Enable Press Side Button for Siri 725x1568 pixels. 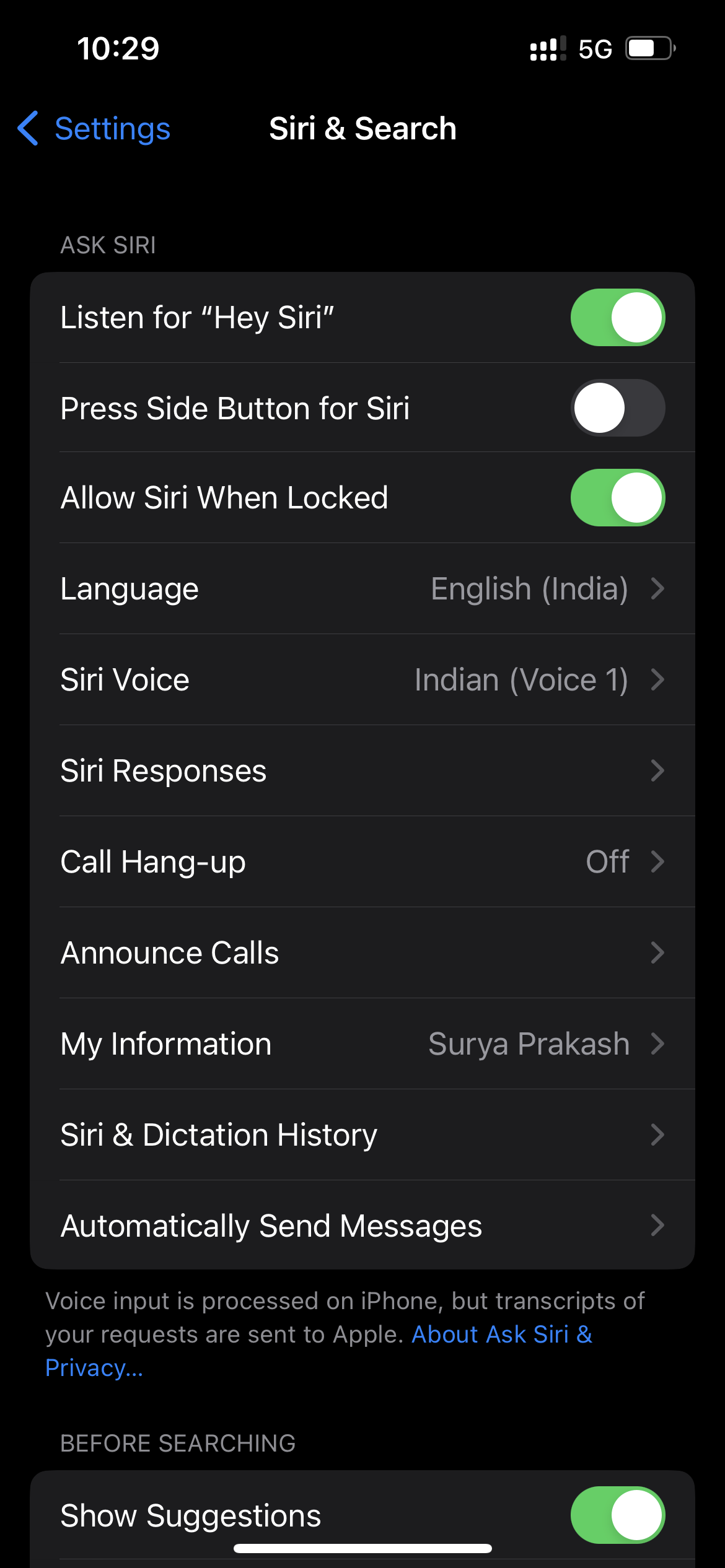[x=617, y=407]
